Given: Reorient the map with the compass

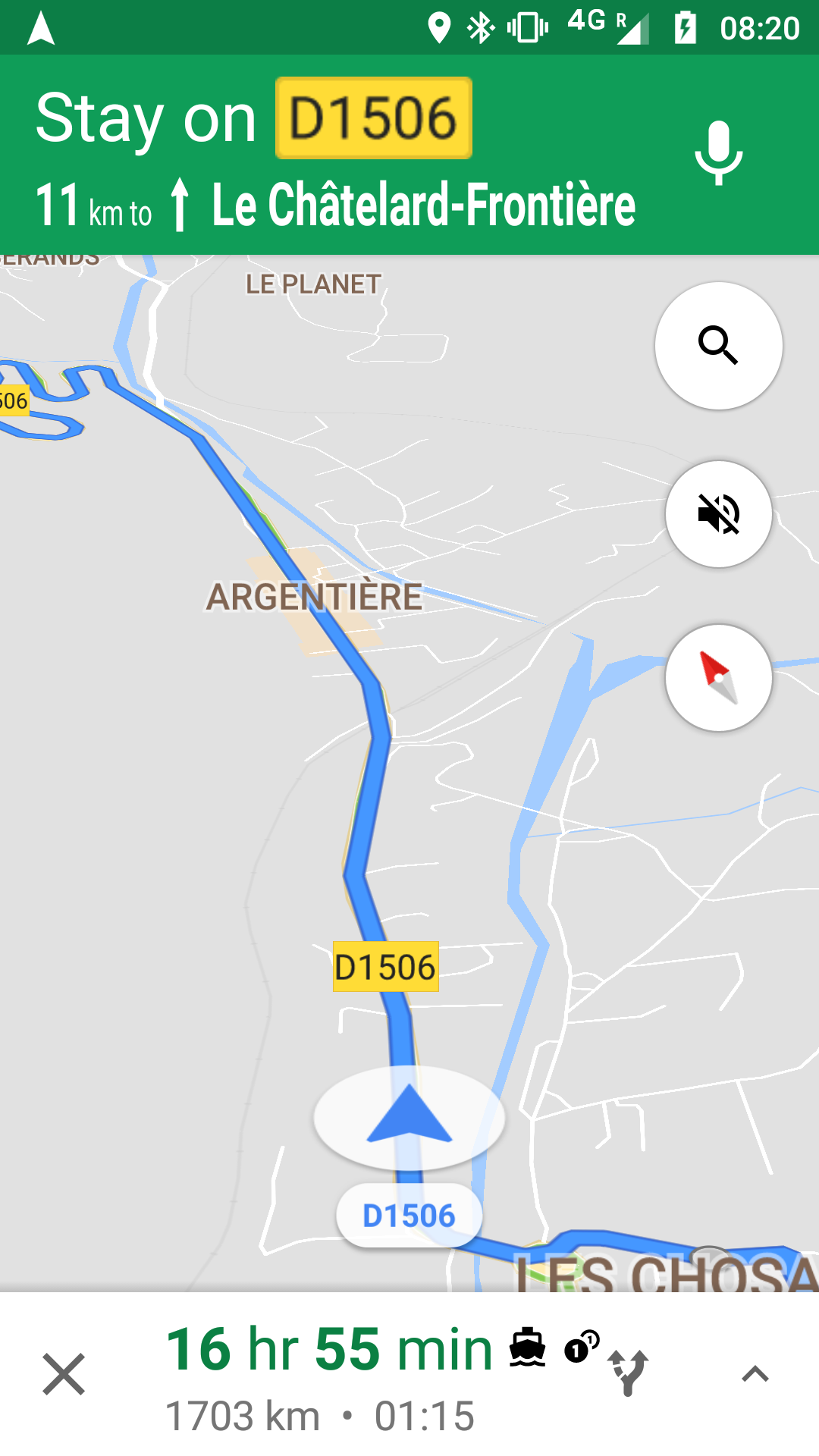Looking at the screenshot, I should point(718,678).
